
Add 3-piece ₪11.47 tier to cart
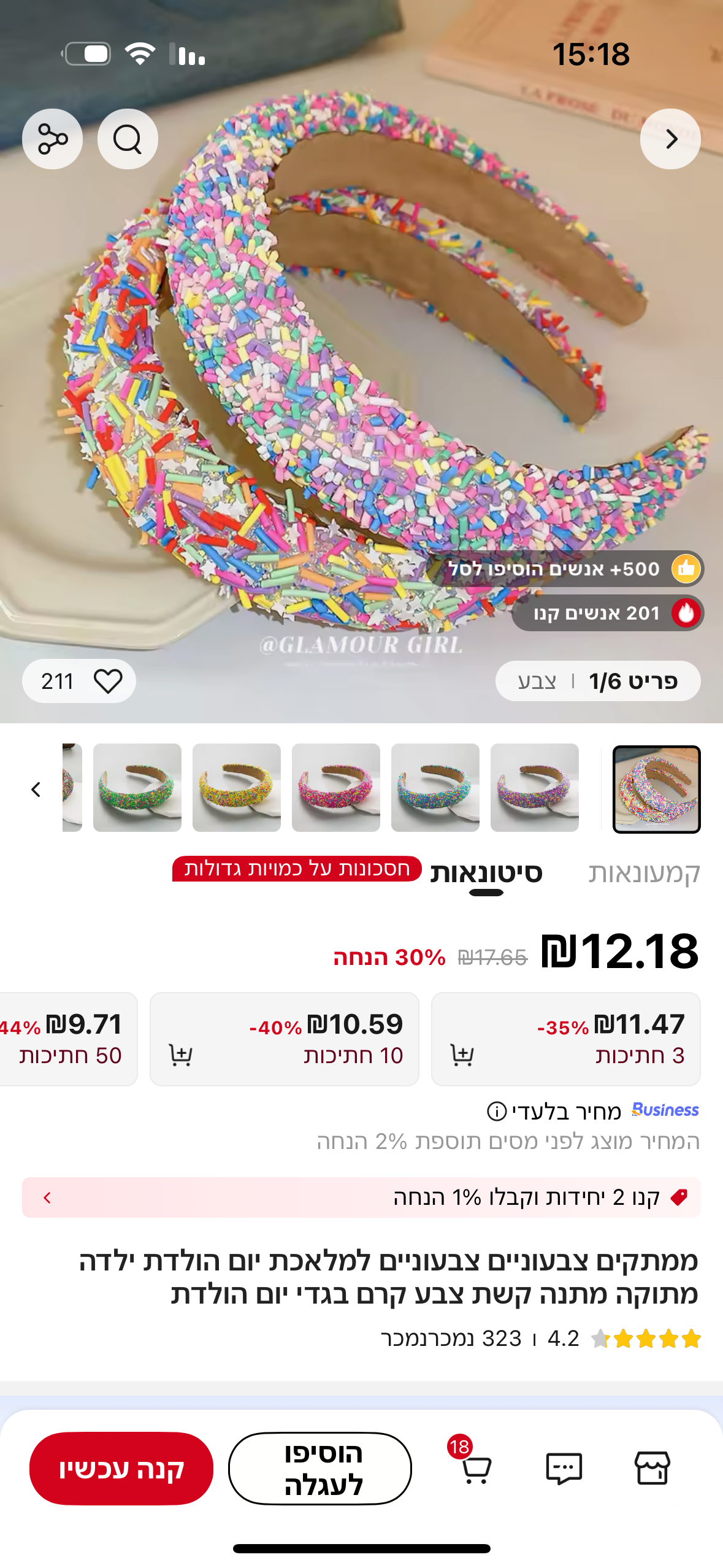coord(462,1055)
